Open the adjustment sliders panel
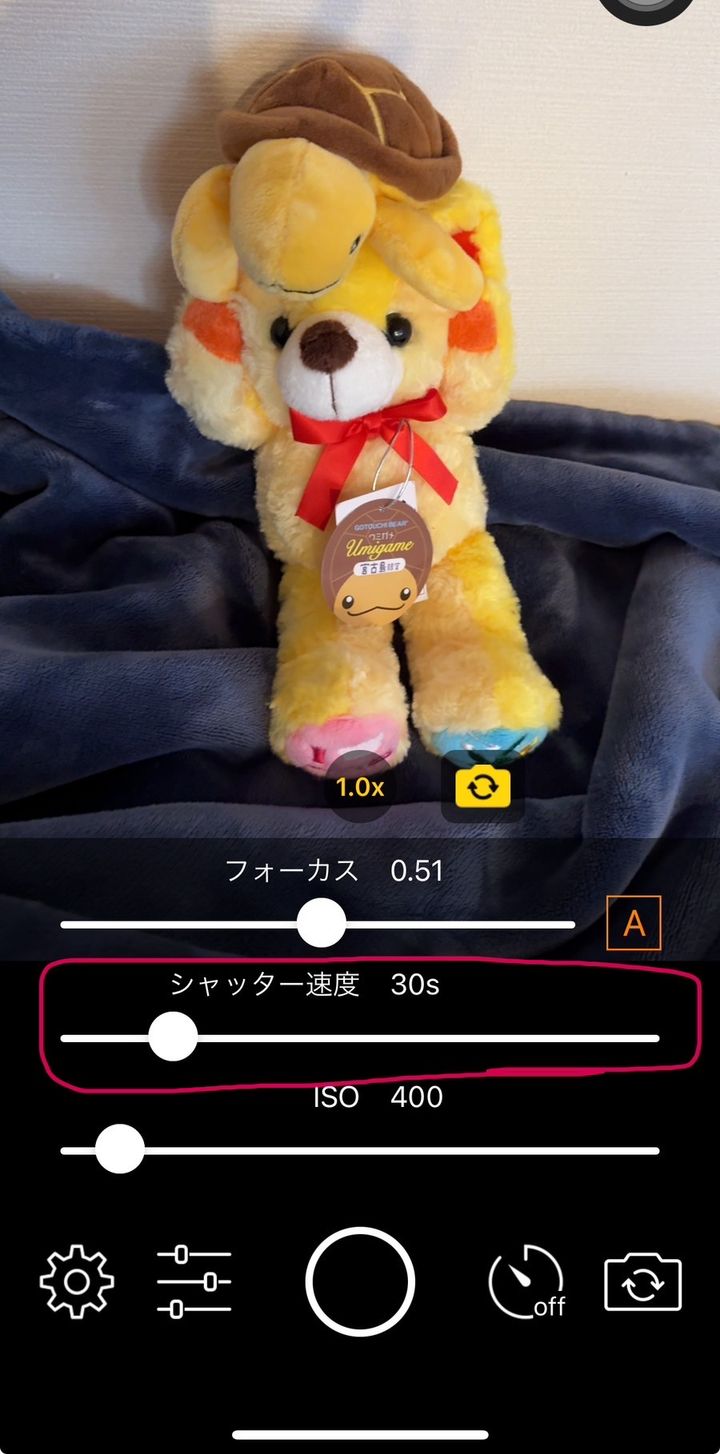720x1454 pixels. click(194, 1281)
